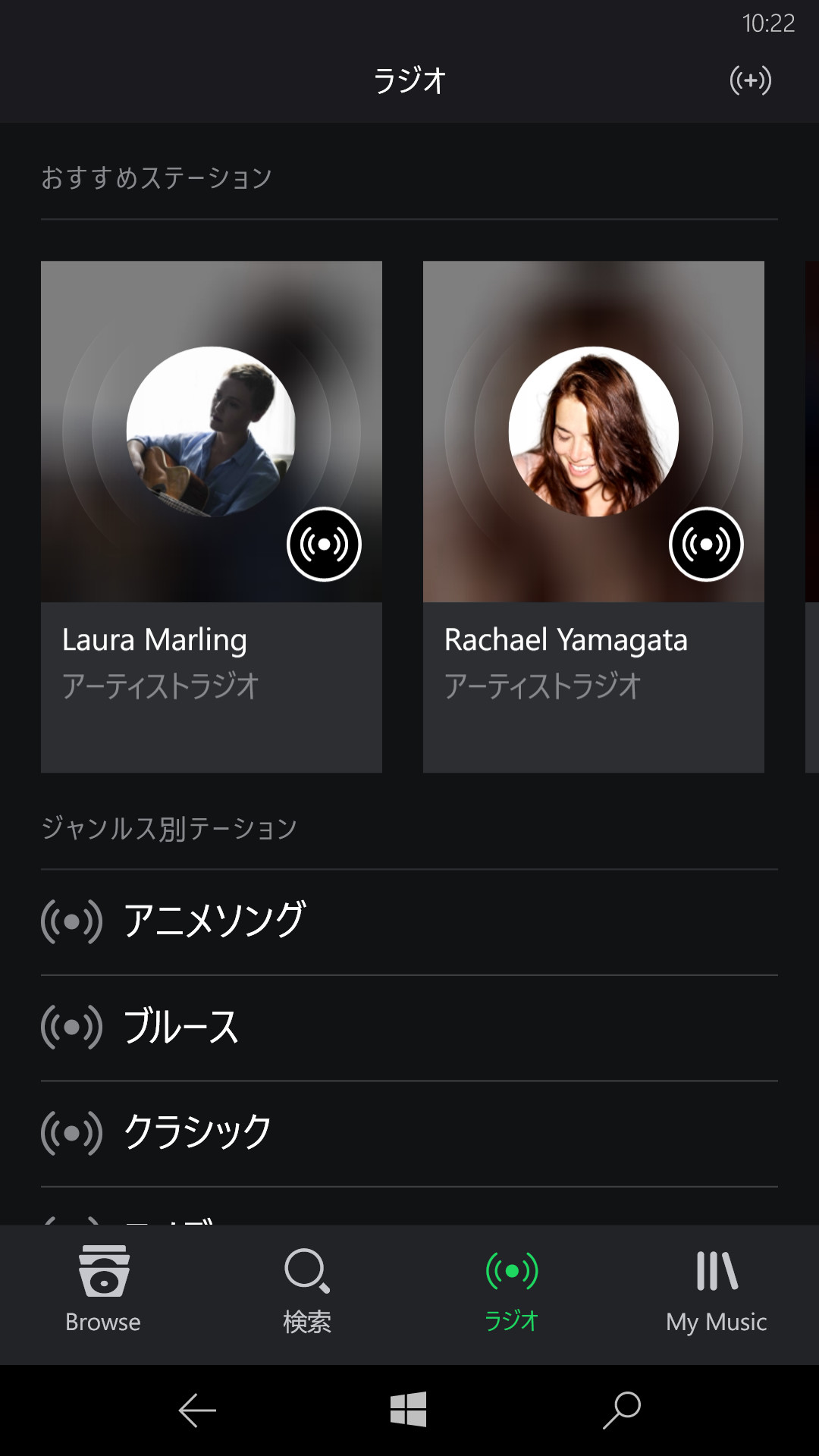Image resolution: width=819 pixels, height=1456 pixels.
Task: Select the radio icon beside クラシック
Action: (x=70, y=1131)
